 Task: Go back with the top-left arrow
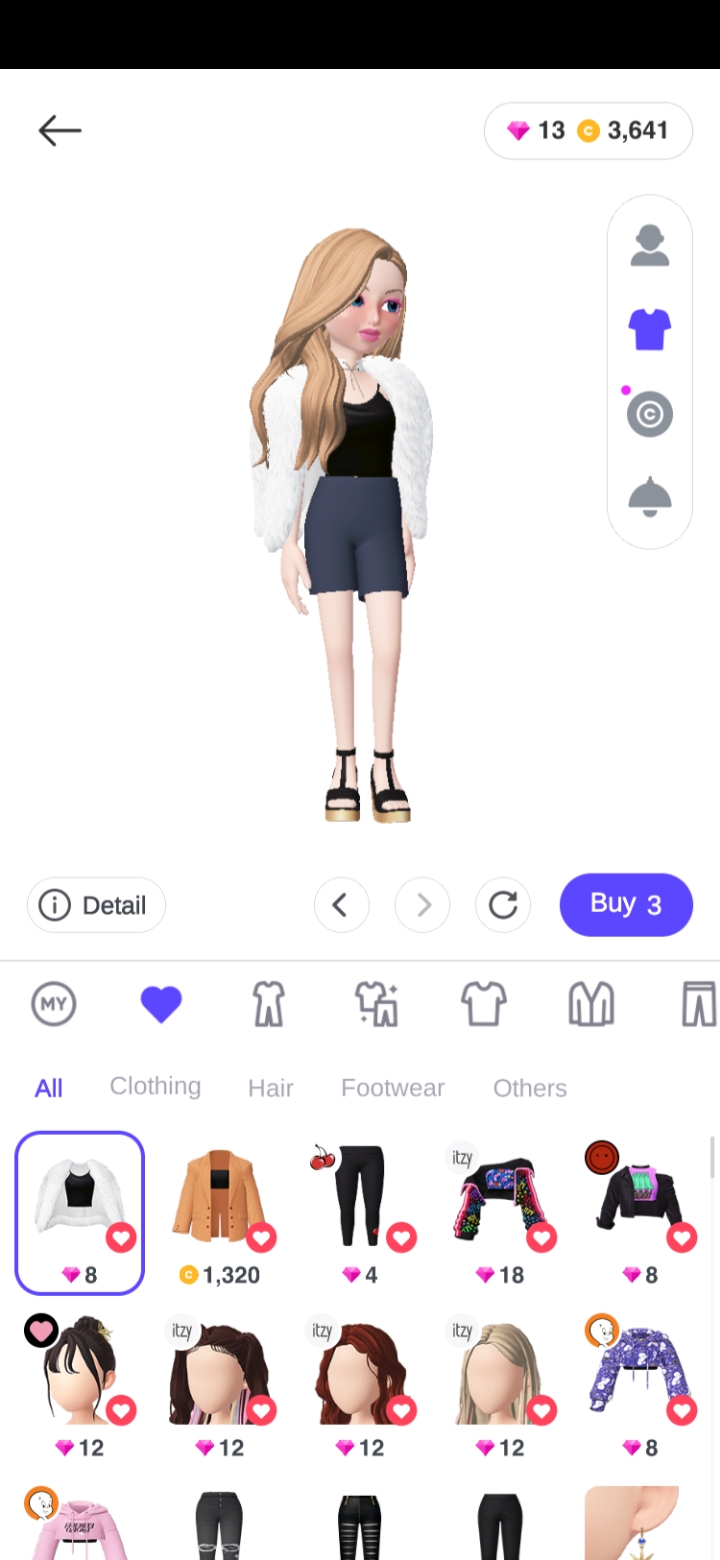pos(60,130)
